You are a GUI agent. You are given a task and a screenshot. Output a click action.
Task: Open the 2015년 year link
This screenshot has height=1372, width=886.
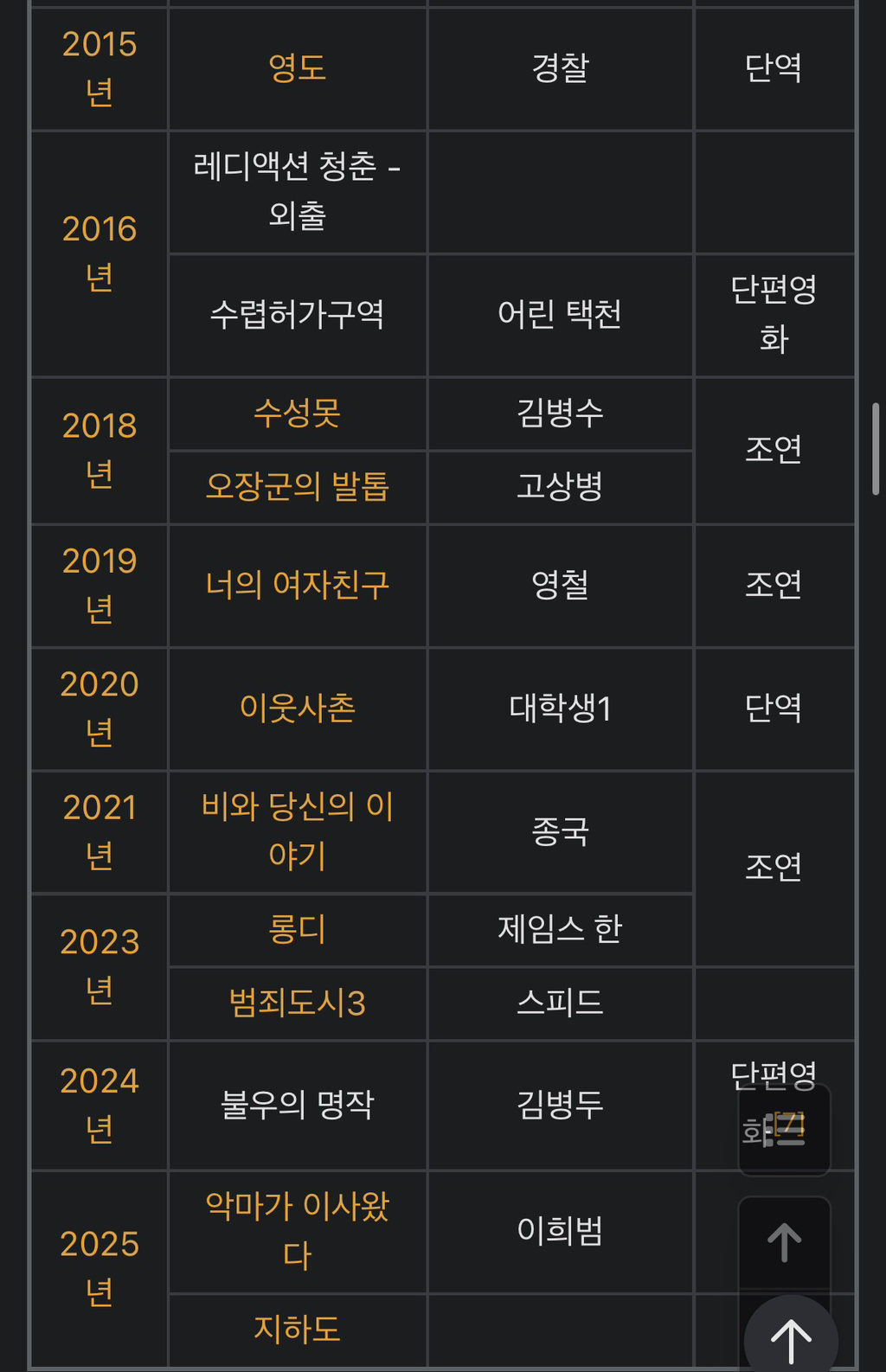coord(100,67)
